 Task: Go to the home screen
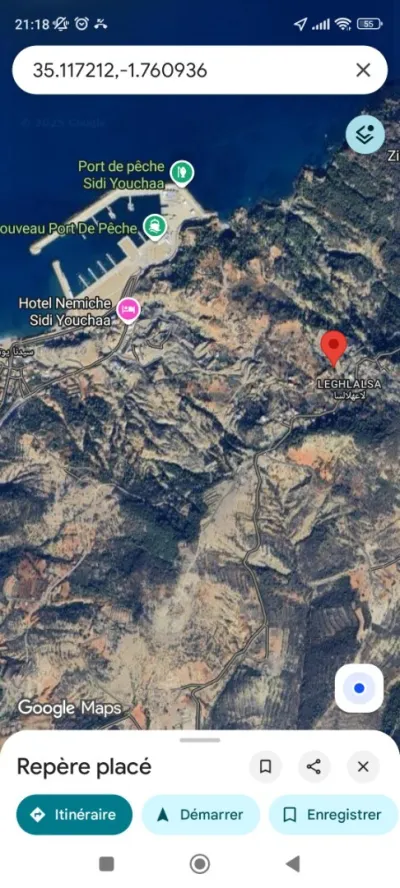tap(199, 864)
